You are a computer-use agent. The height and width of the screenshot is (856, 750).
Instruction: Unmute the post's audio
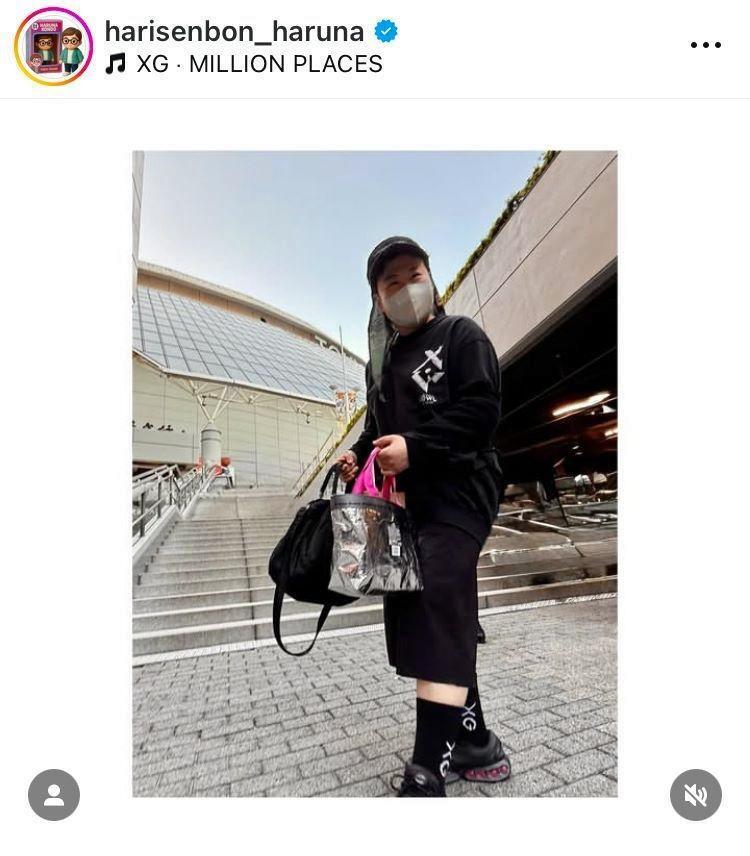click(x=695, y=795)
